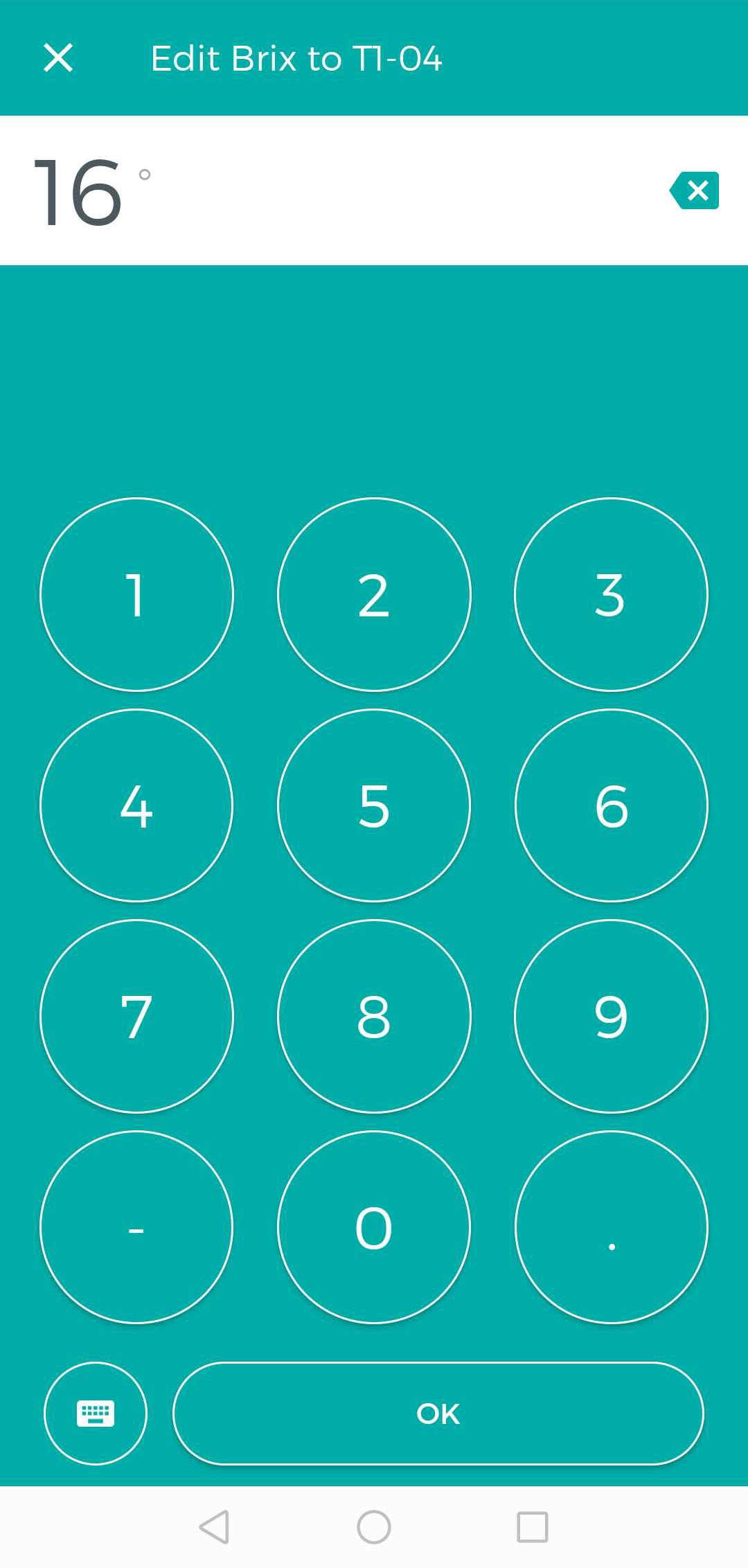Add digit 8 to the value
The image size is (748, 1568).
coord(374,1016)
